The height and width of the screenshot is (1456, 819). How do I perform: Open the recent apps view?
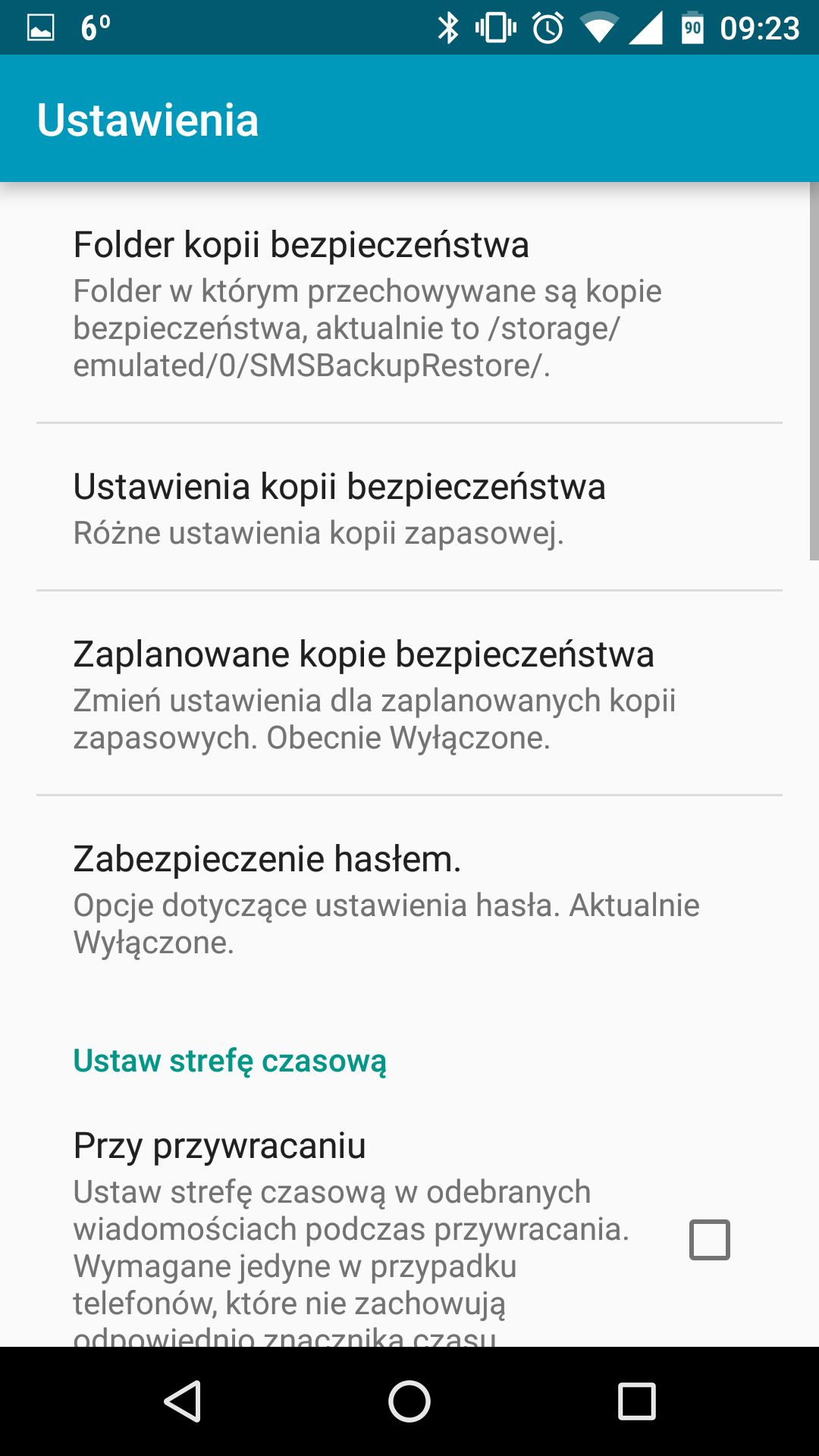pyautogui.click(x=637, y=1401)
